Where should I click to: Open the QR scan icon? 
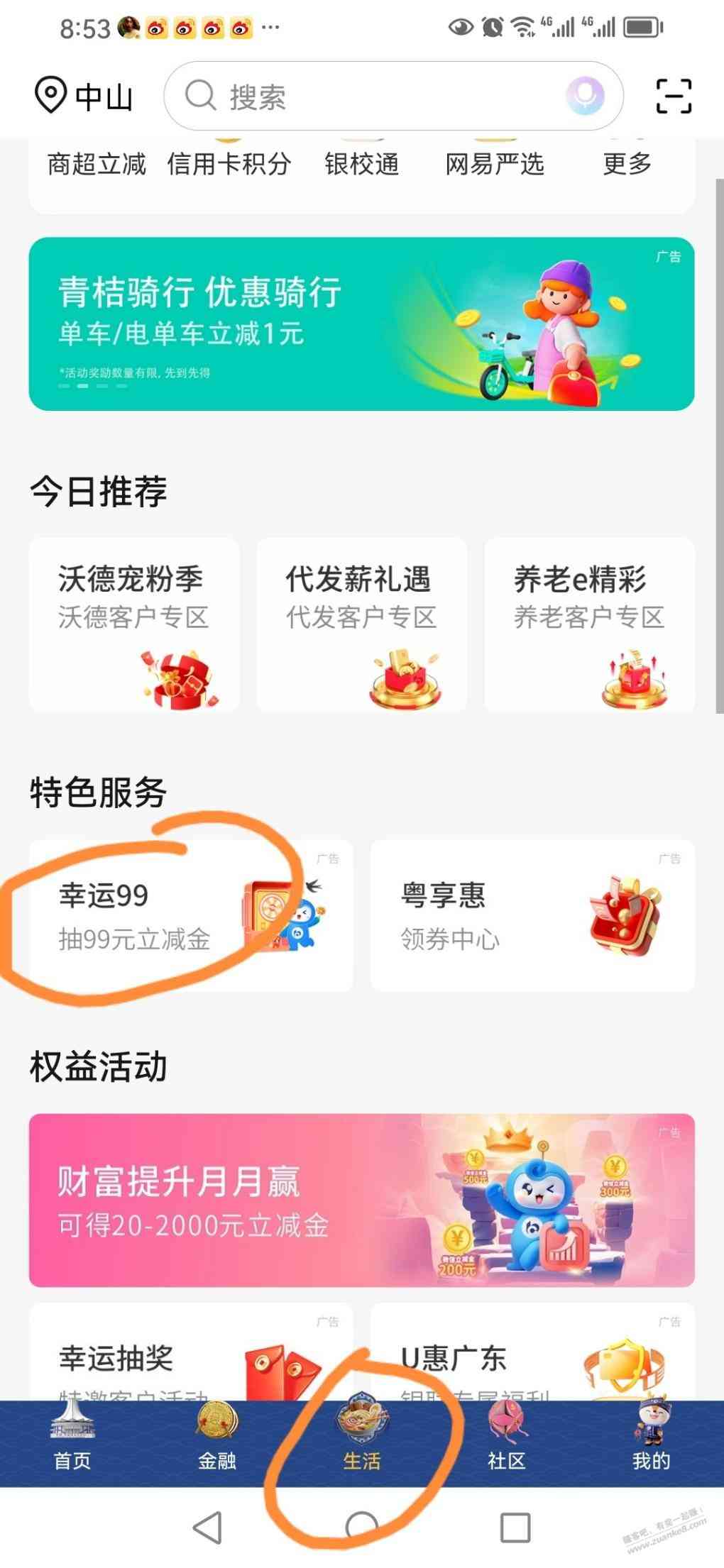[x=673, y=96]
